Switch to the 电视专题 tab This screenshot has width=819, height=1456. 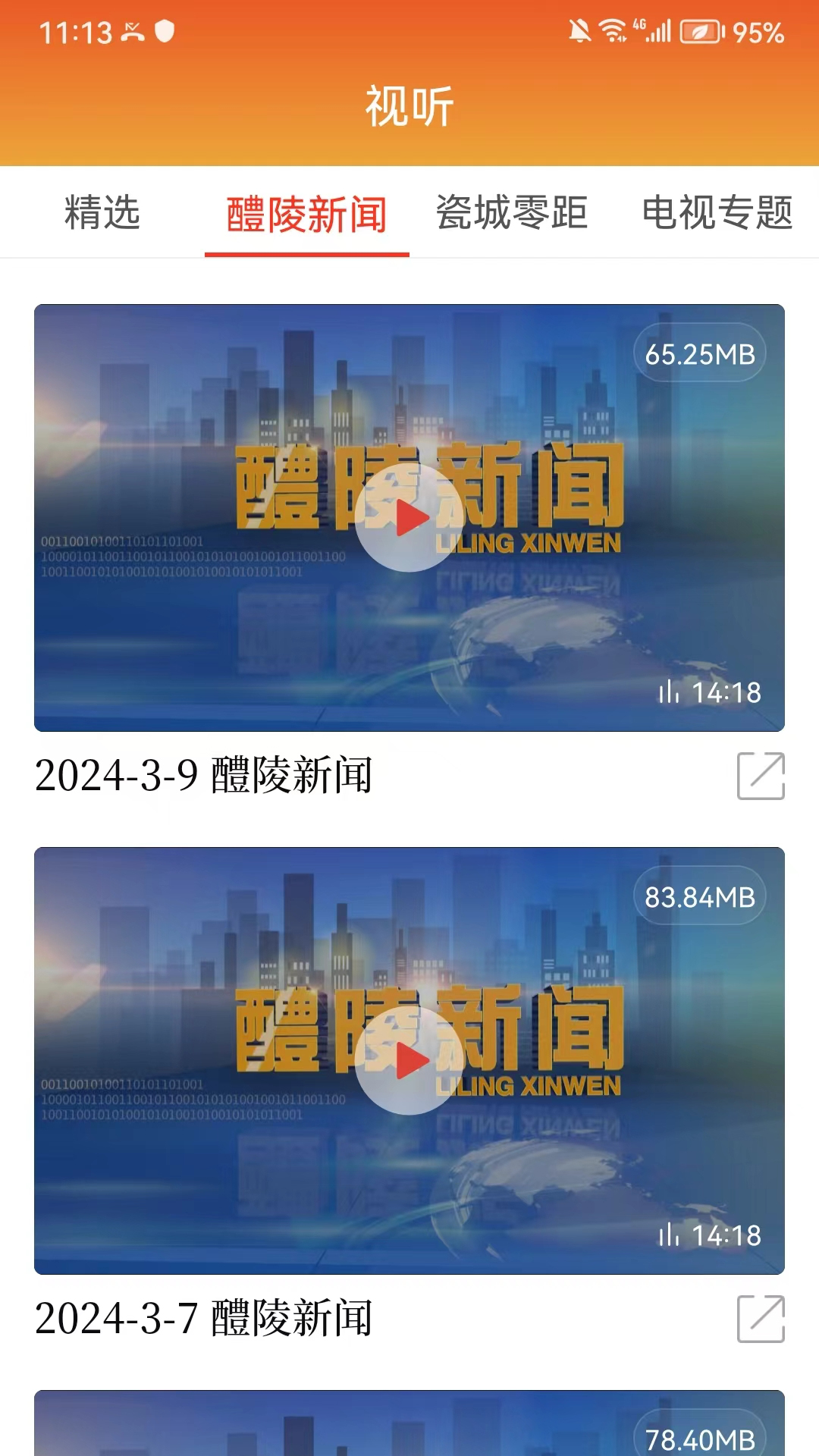coord(717,212)
